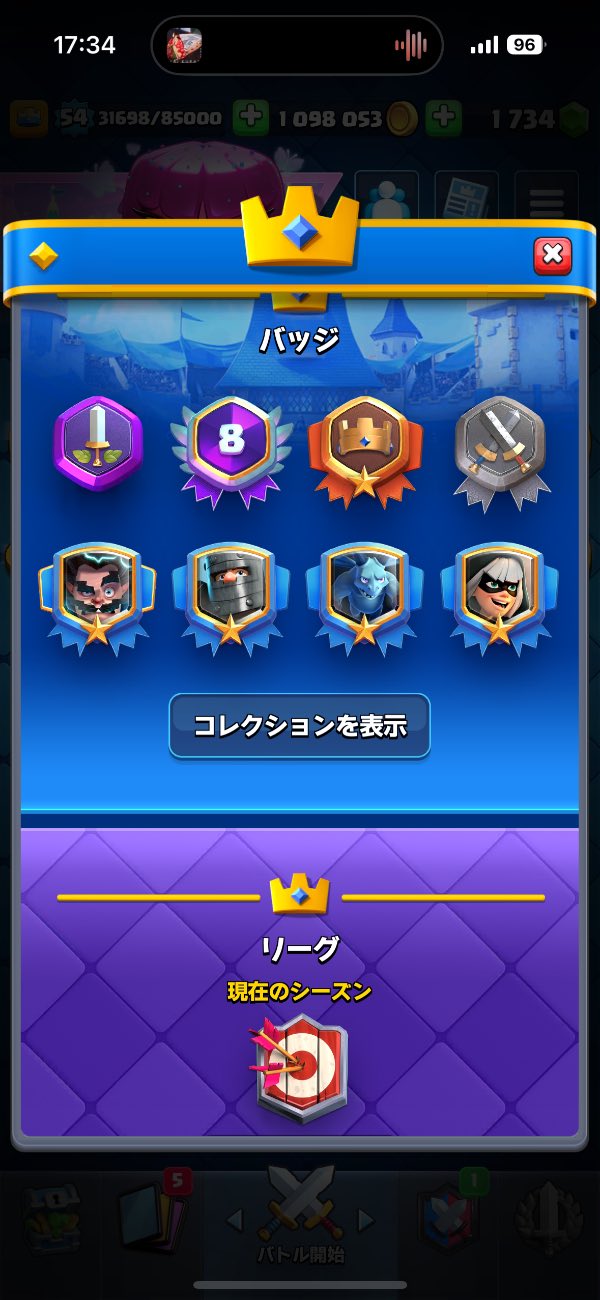Screen dimensions: 600x1300
Task: Select the purple sword badge
Action: 98,443
